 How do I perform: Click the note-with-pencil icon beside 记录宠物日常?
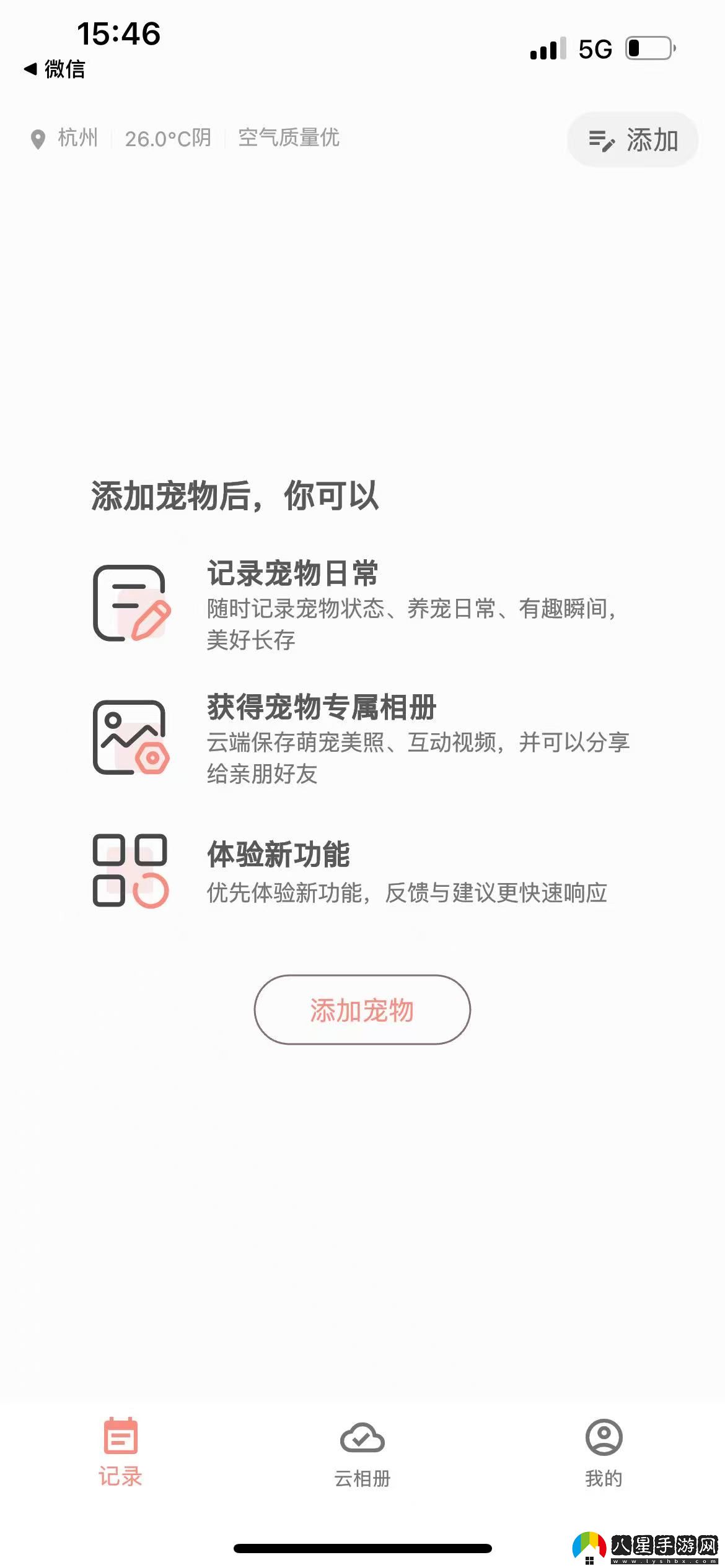pyautogui.click(x=132, y=603)
